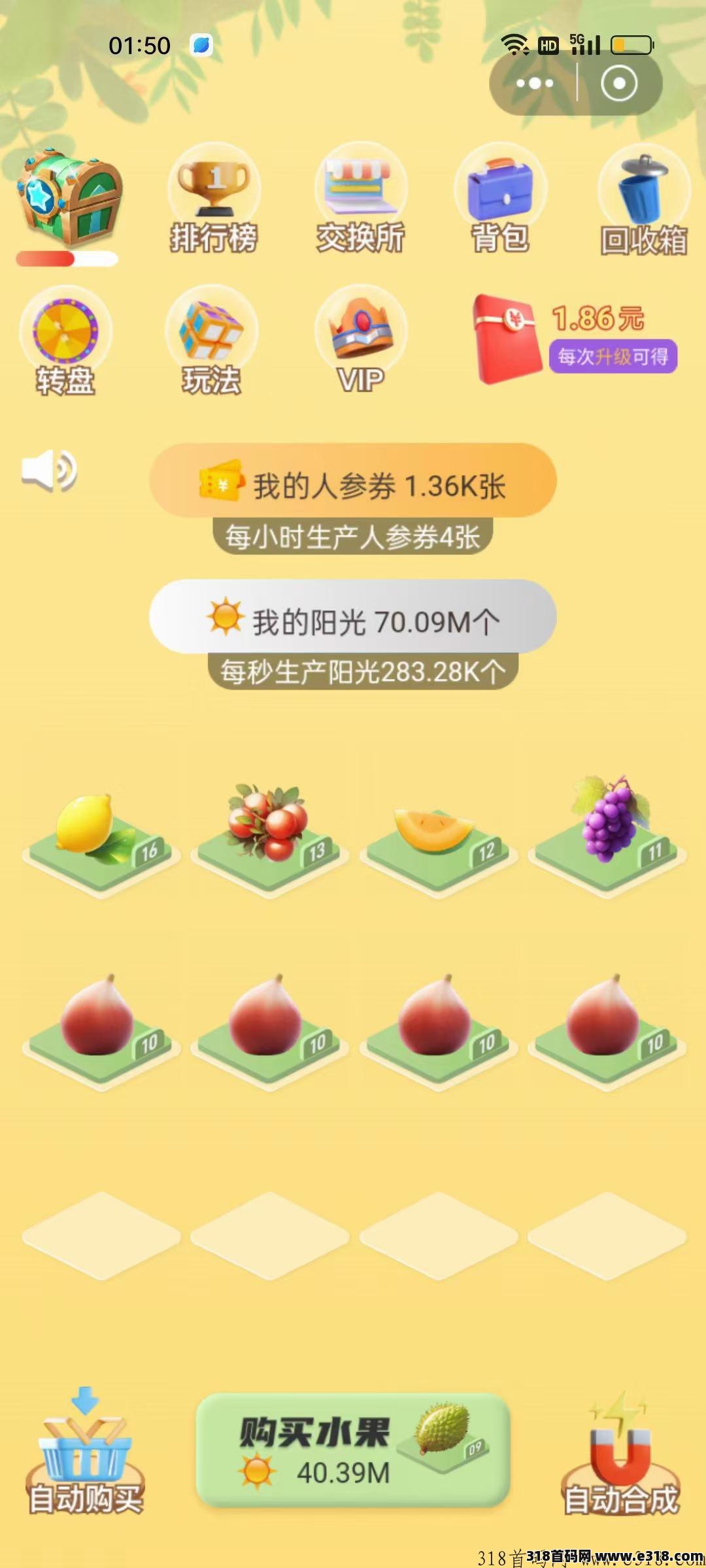The width and height of the screenshot is (706, 1568).
Task: Close the mini program
Action: click(618, 84)
